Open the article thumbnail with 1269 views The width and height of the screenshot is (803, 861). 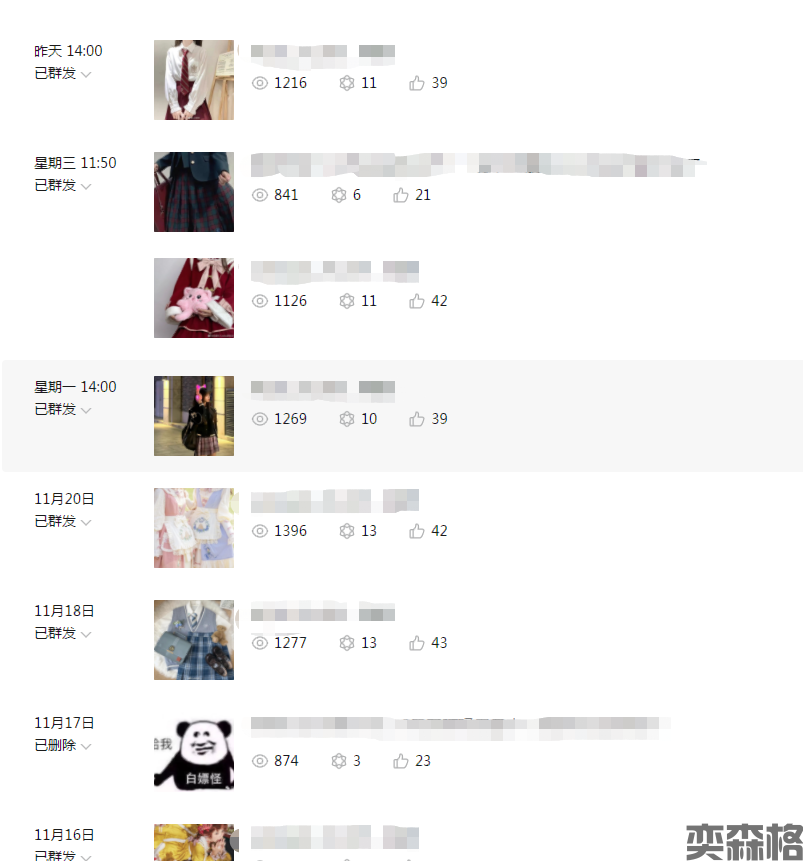pos(194,416)
